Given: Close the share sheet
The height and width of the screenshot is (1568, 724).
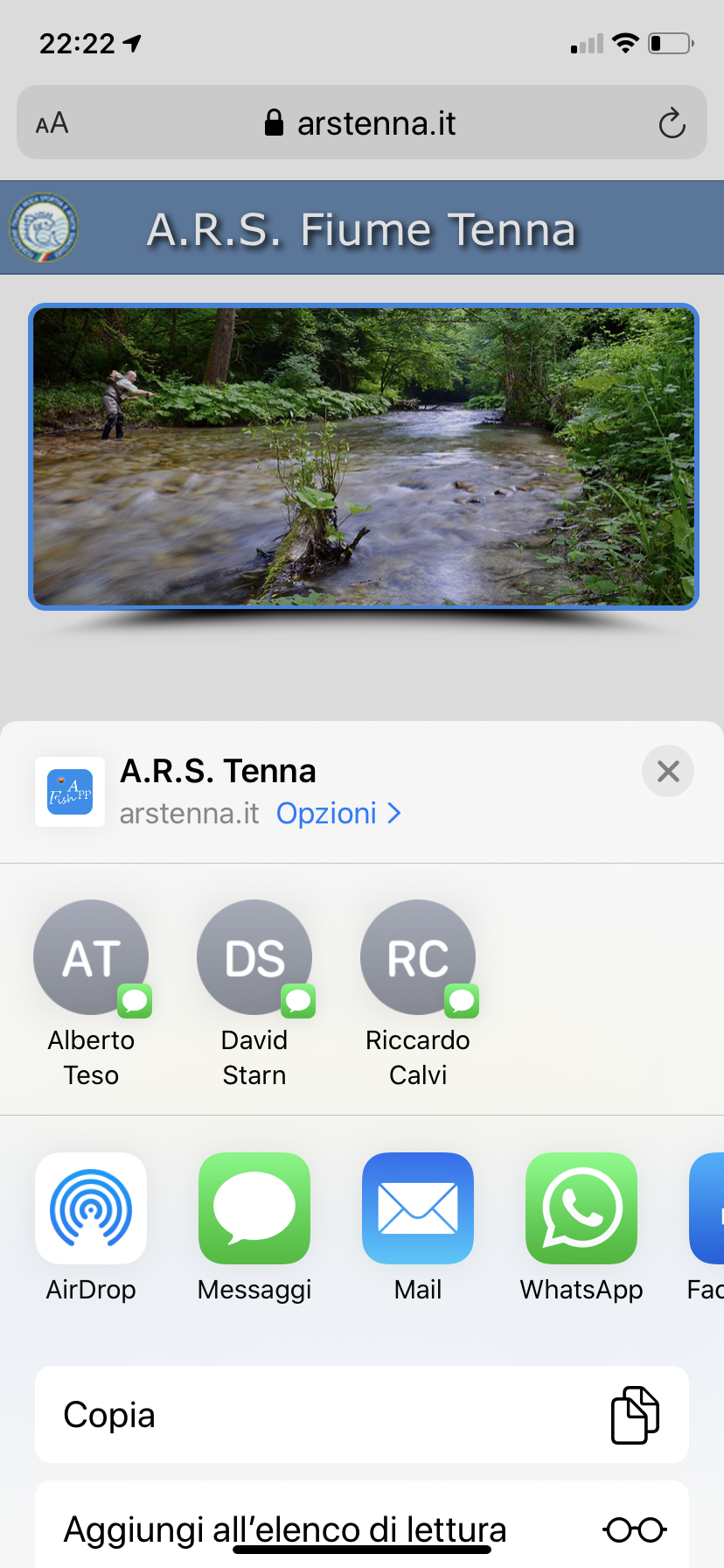Looking at the screenshot, I should pos(668,771).
